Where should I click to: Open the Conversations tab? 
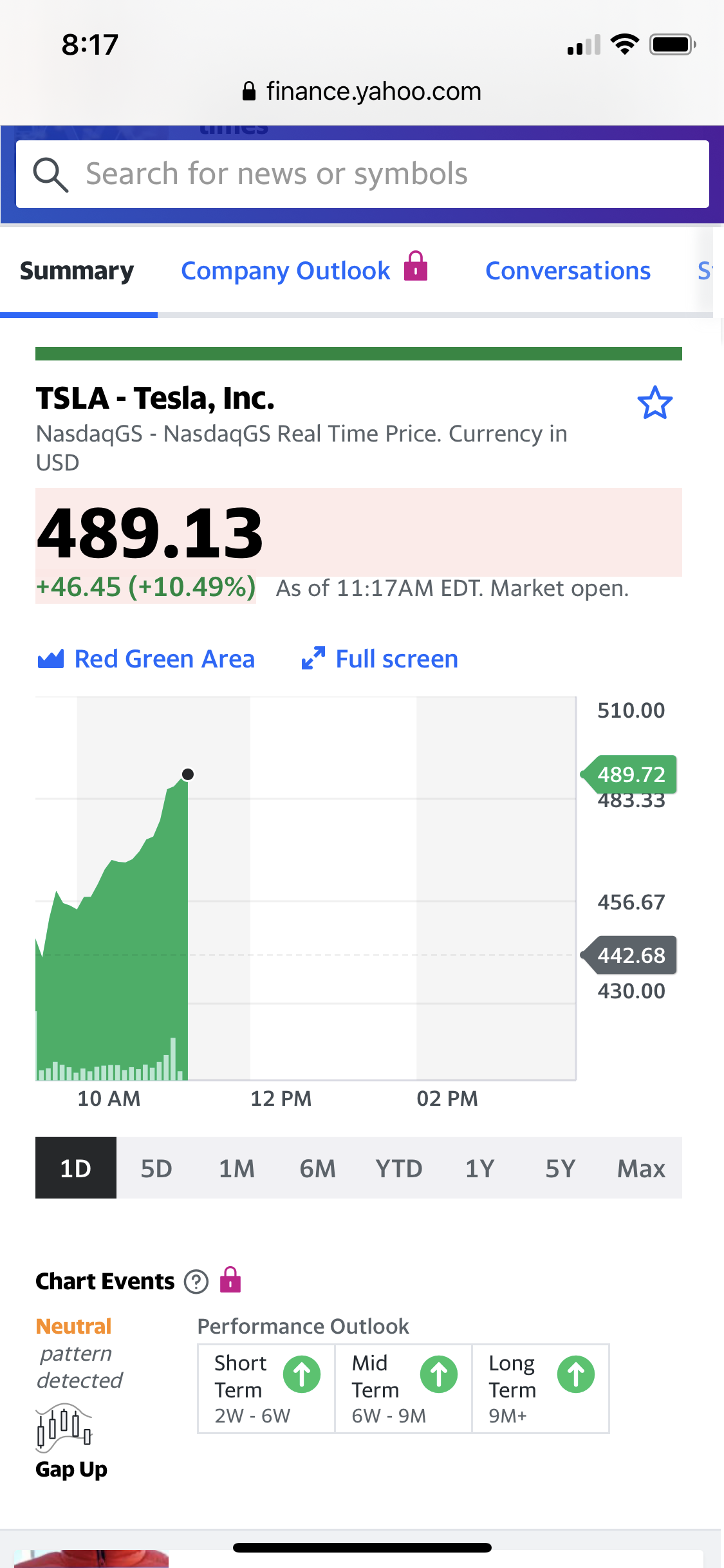(568, 271)
